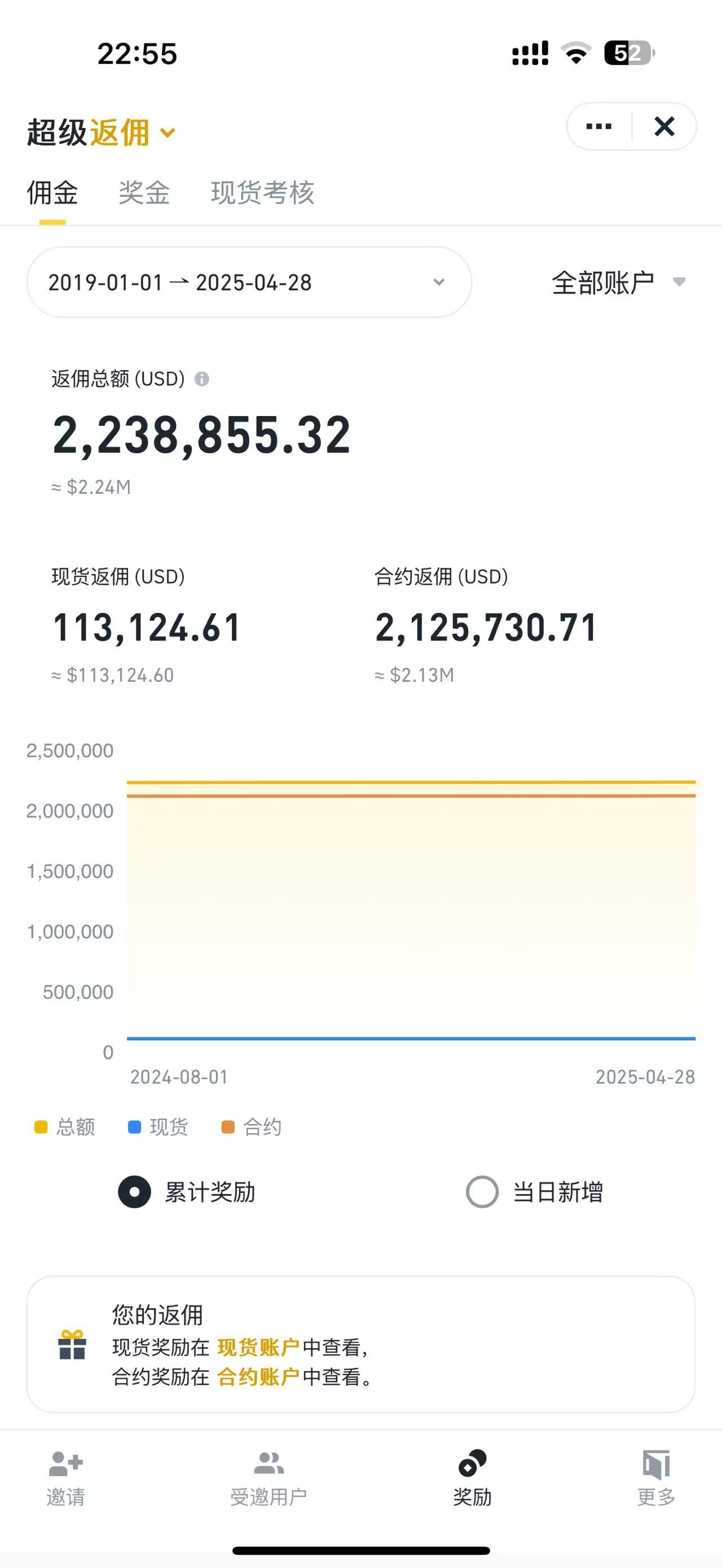Toggle the 合约 series in chart legend

click(252, 1127)
